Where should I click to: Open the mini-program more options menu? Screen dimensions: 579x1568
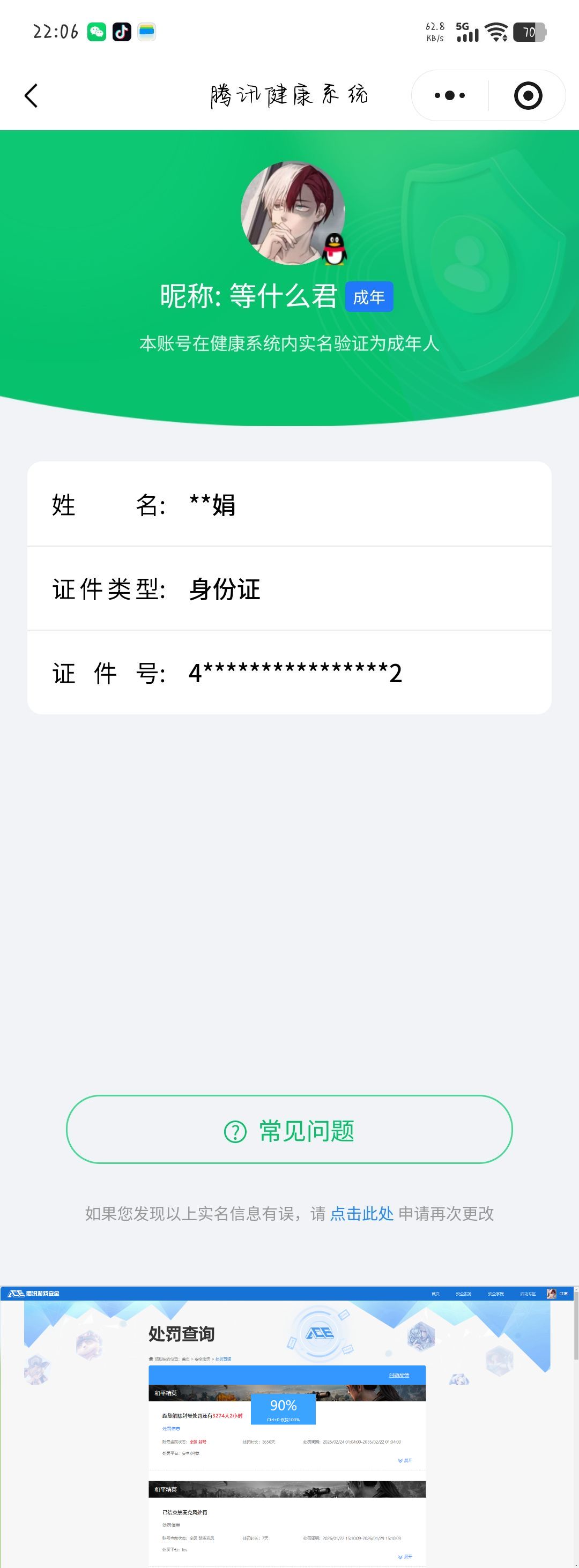point(450,95)
